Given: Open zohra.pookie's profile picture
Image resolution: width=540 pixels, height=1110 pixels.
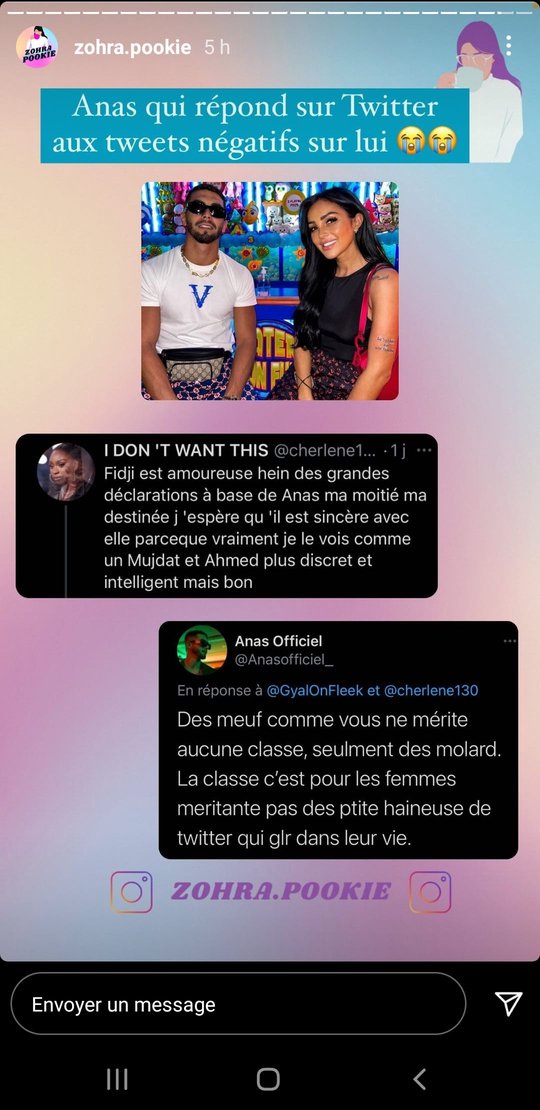Looking at the screenshot, I should tap(37, 47).
